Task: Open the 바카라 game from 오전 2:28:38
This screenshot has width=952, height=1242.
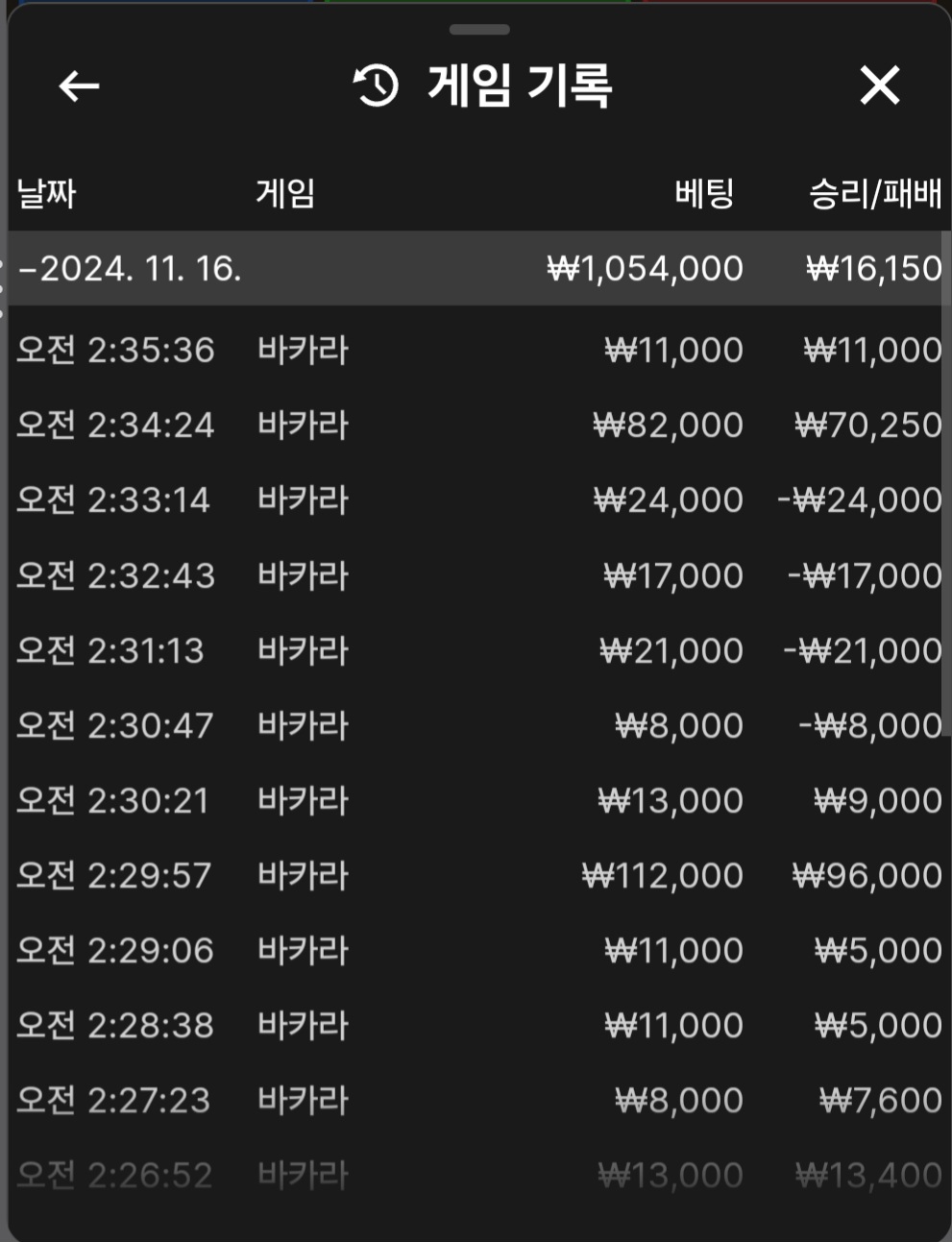Action: (x=476, y=1026)
